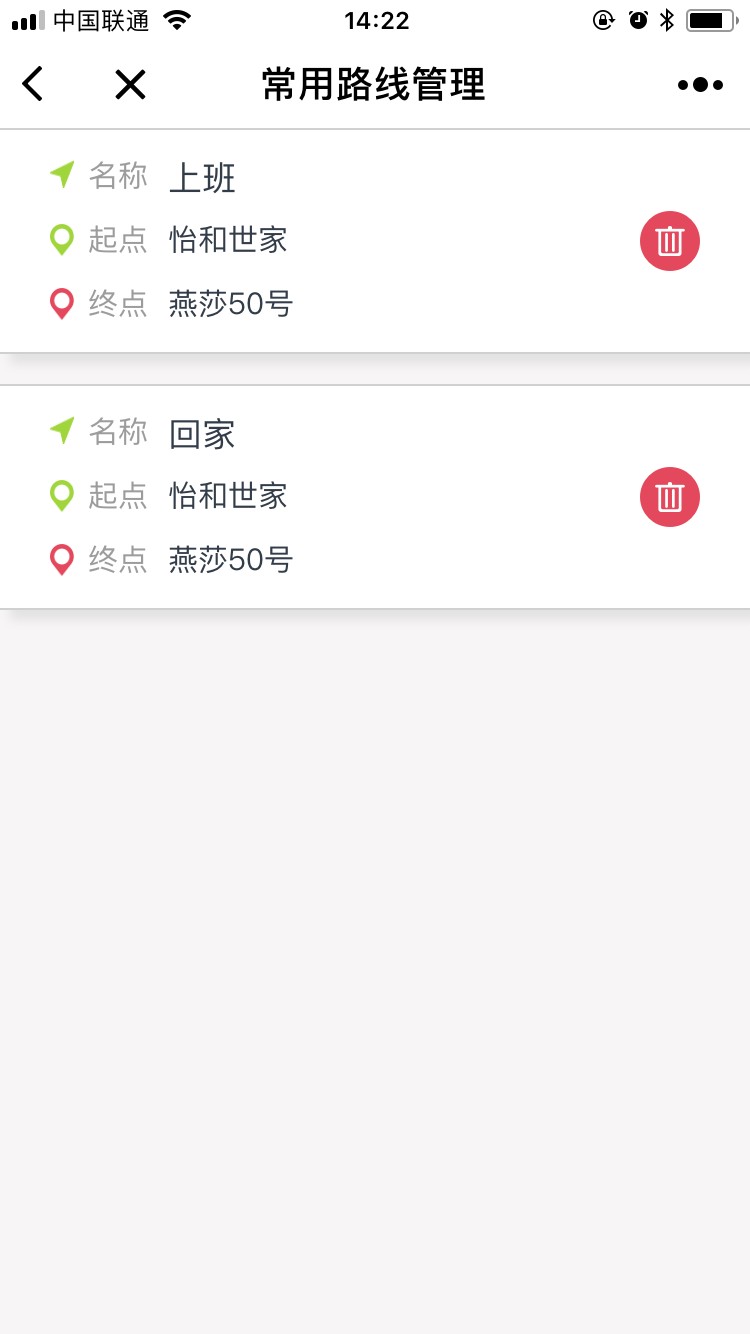750x1334 pixels.
Task: Go back using the arrow icon
Action: coord(33,85)
